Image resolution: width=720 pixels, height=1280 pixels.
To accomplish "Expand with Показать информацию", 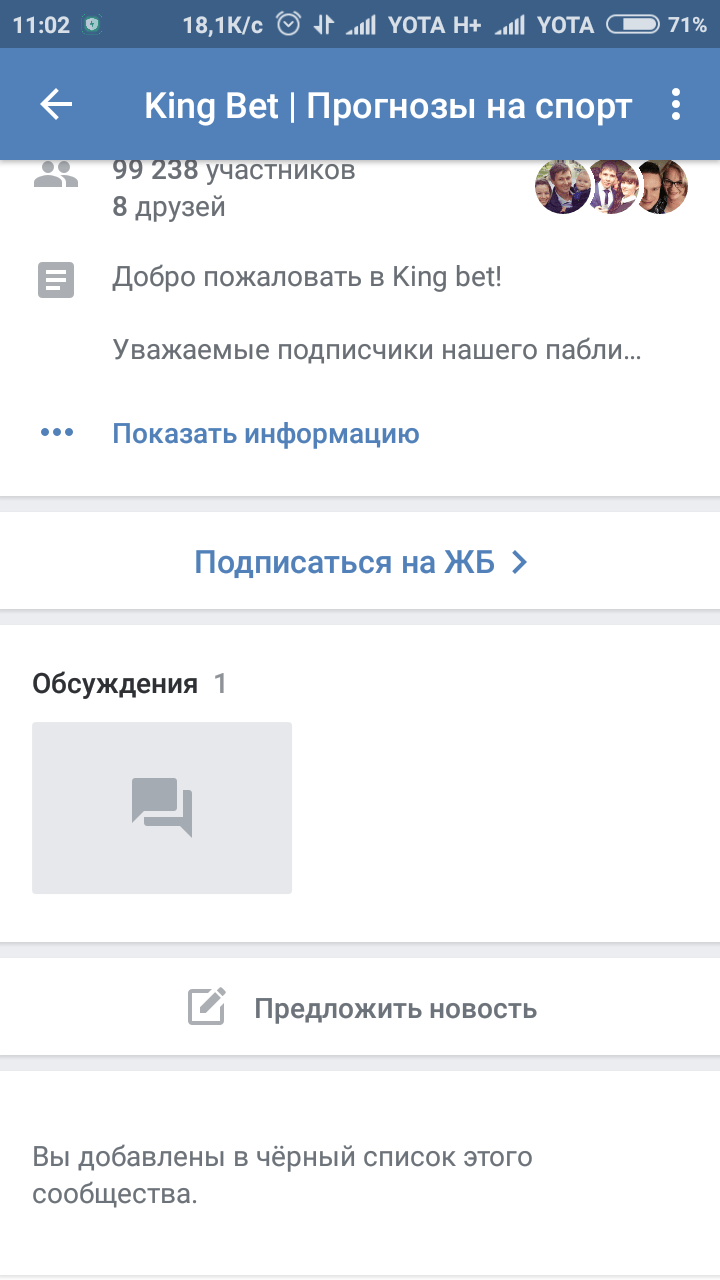I will [x=265, y=434].
